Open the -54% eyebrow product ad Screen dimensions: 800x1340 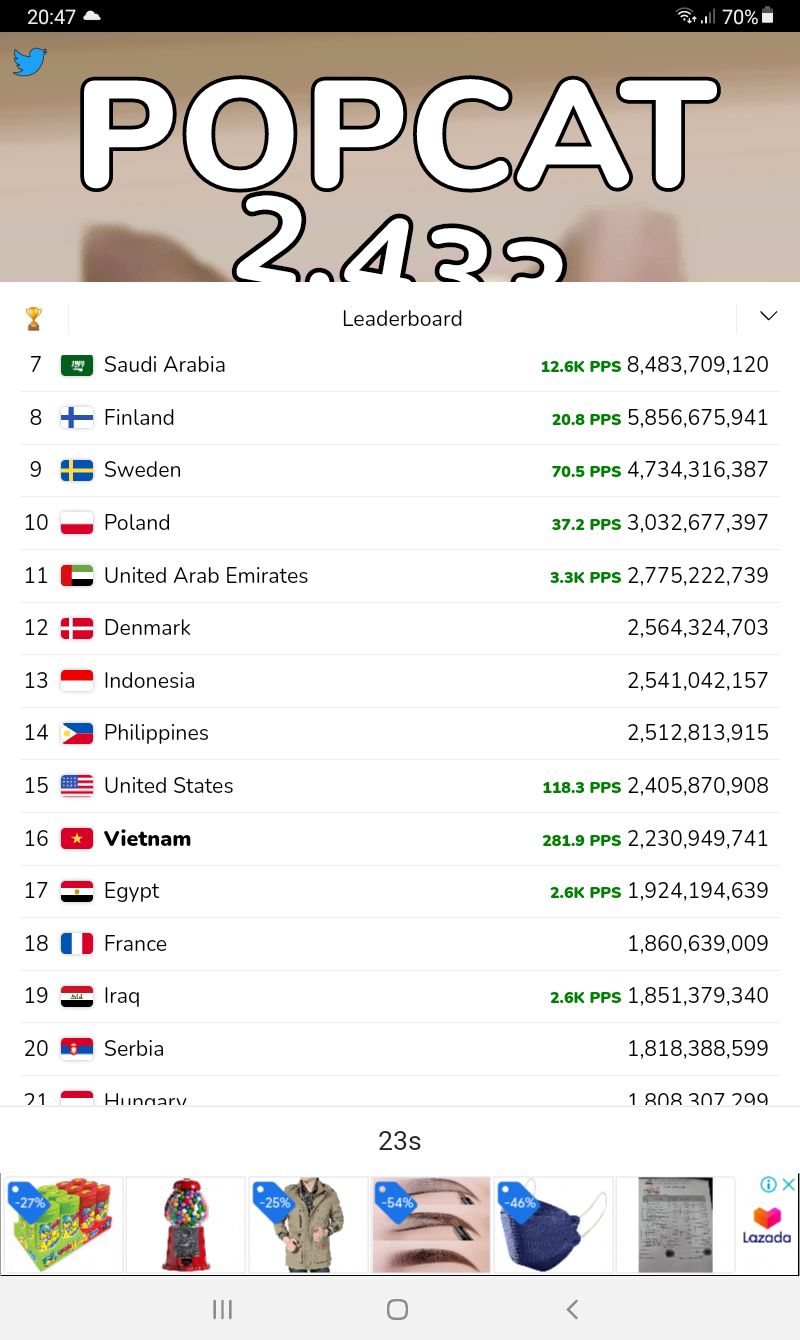[431, 1225]
